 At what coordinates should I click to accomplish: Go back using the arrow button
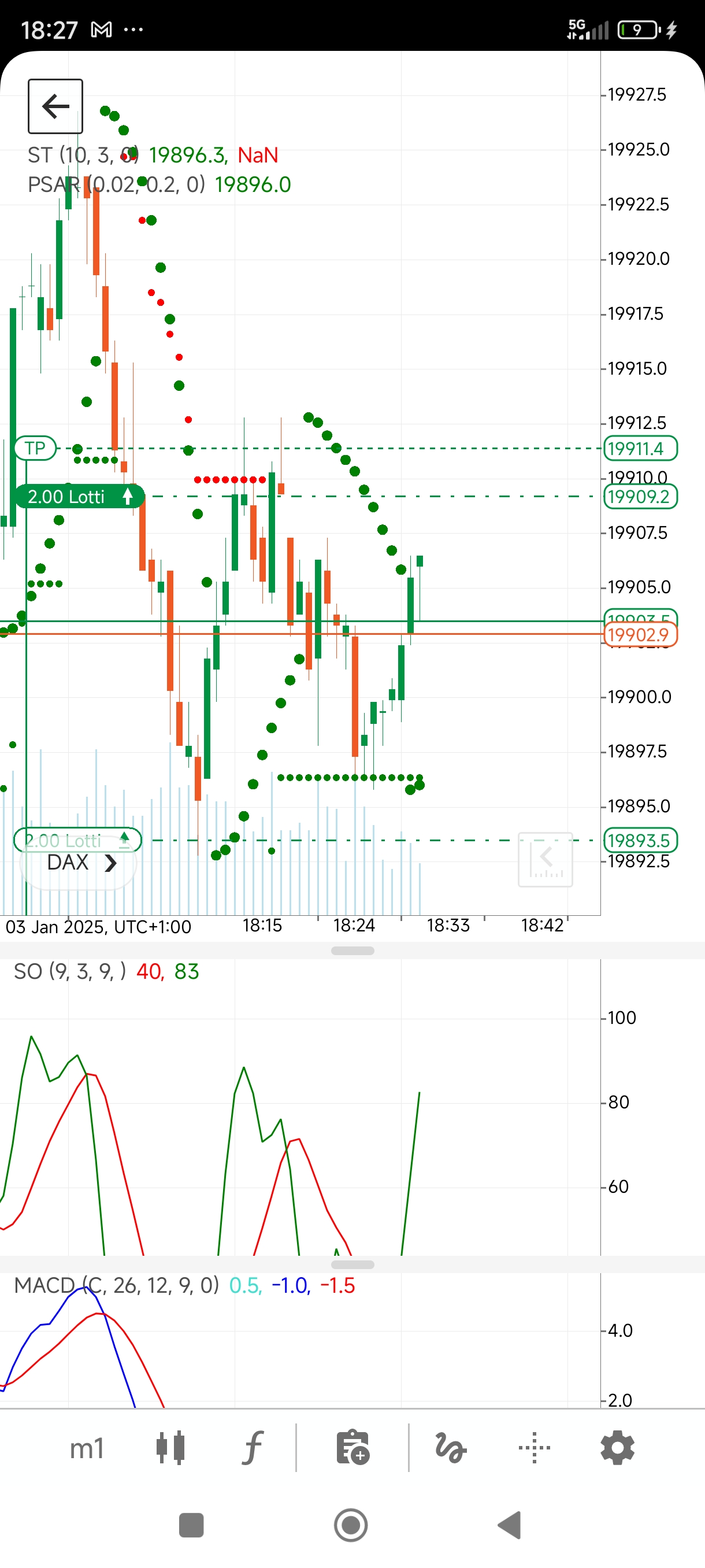55,106
